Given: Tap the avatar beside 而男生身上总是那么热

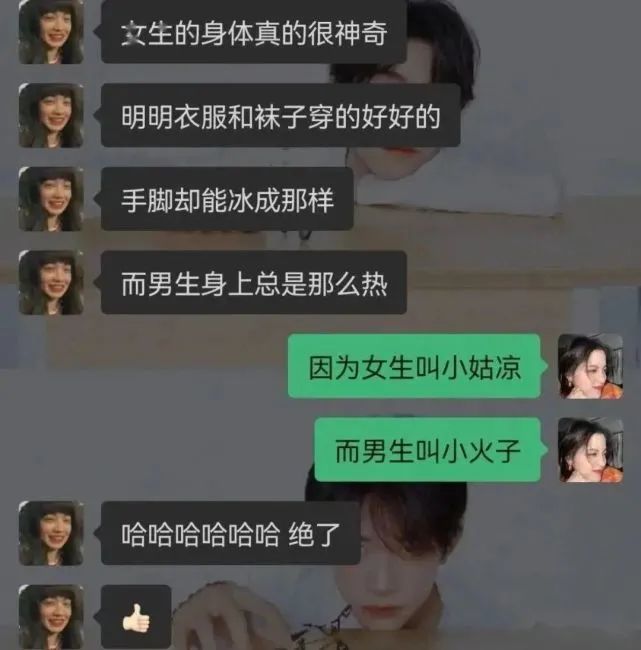Looking at the screenshot, I should pyautogui.click(x=51, y=282).
